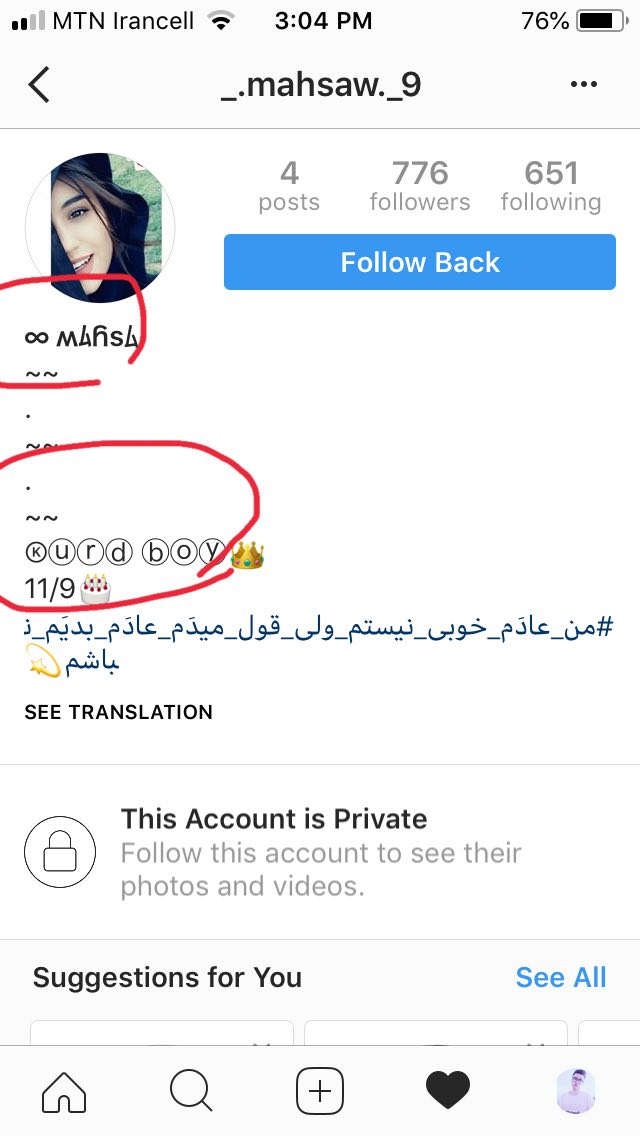Viewport: 640px width, 1136px height.
Task: Switch to the Search tab
Action: [191, 1090]
